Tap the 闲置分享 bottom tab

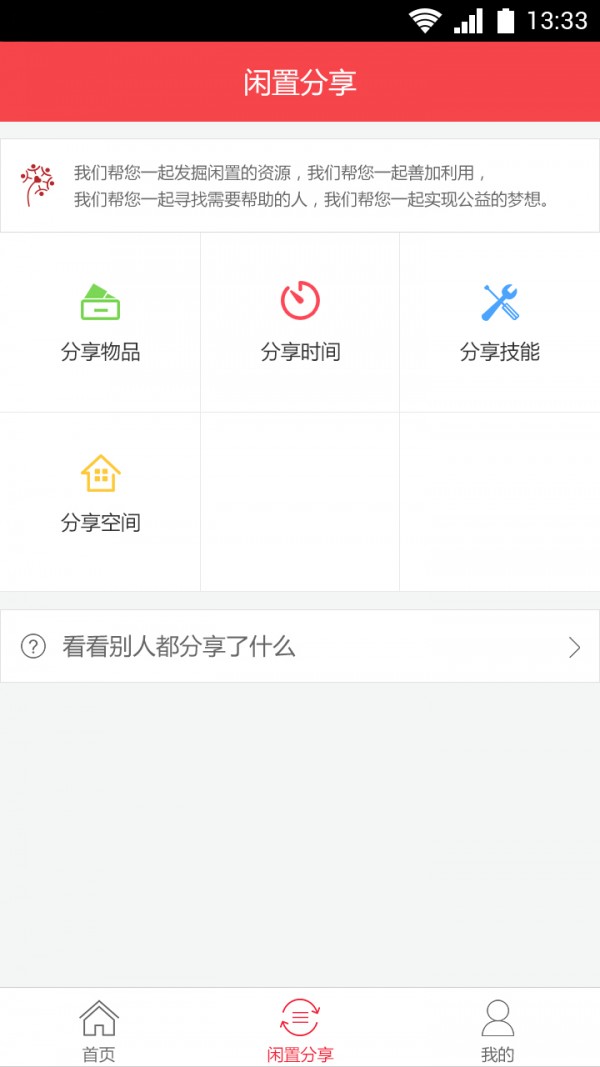coord(300,1029)
